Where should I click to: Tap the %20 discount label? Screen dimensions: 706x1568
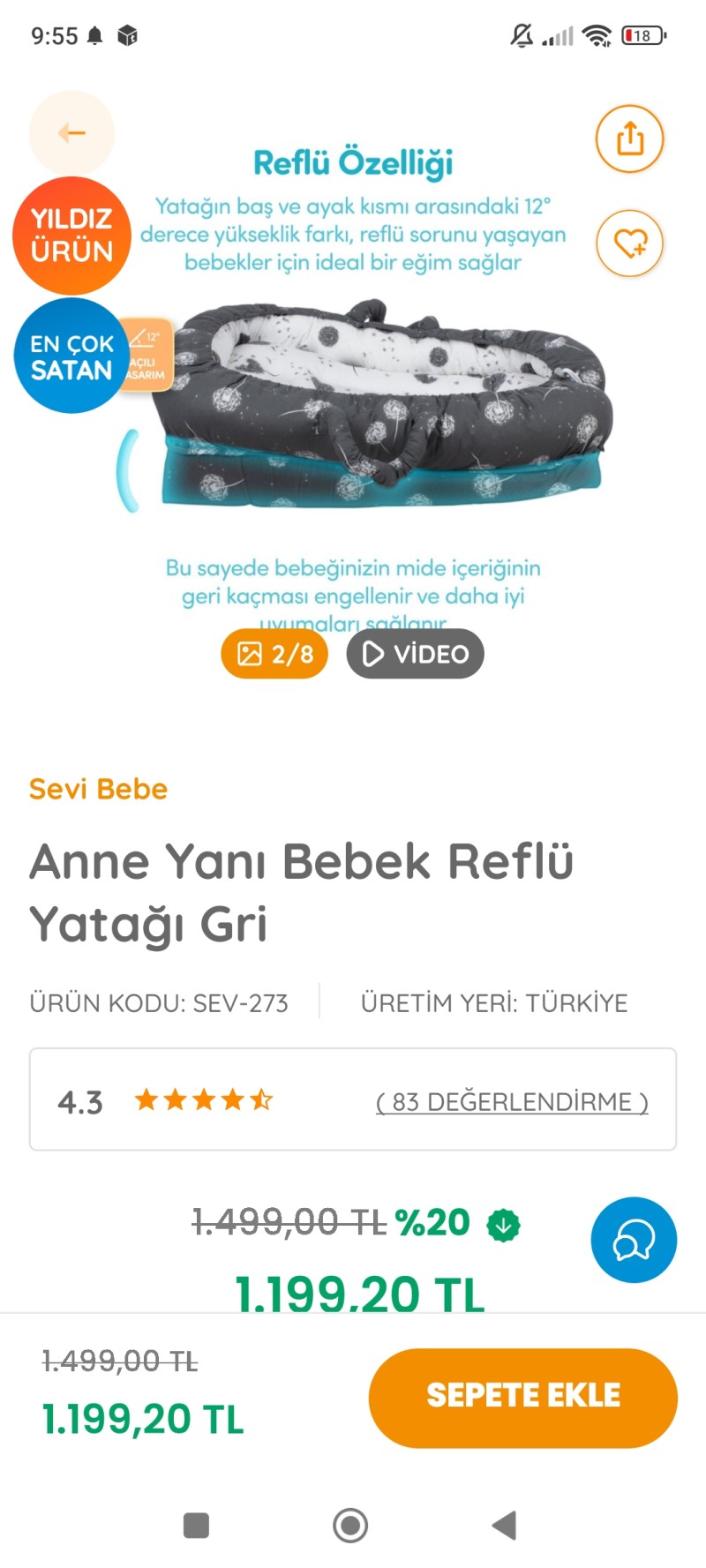point(434,1223)
